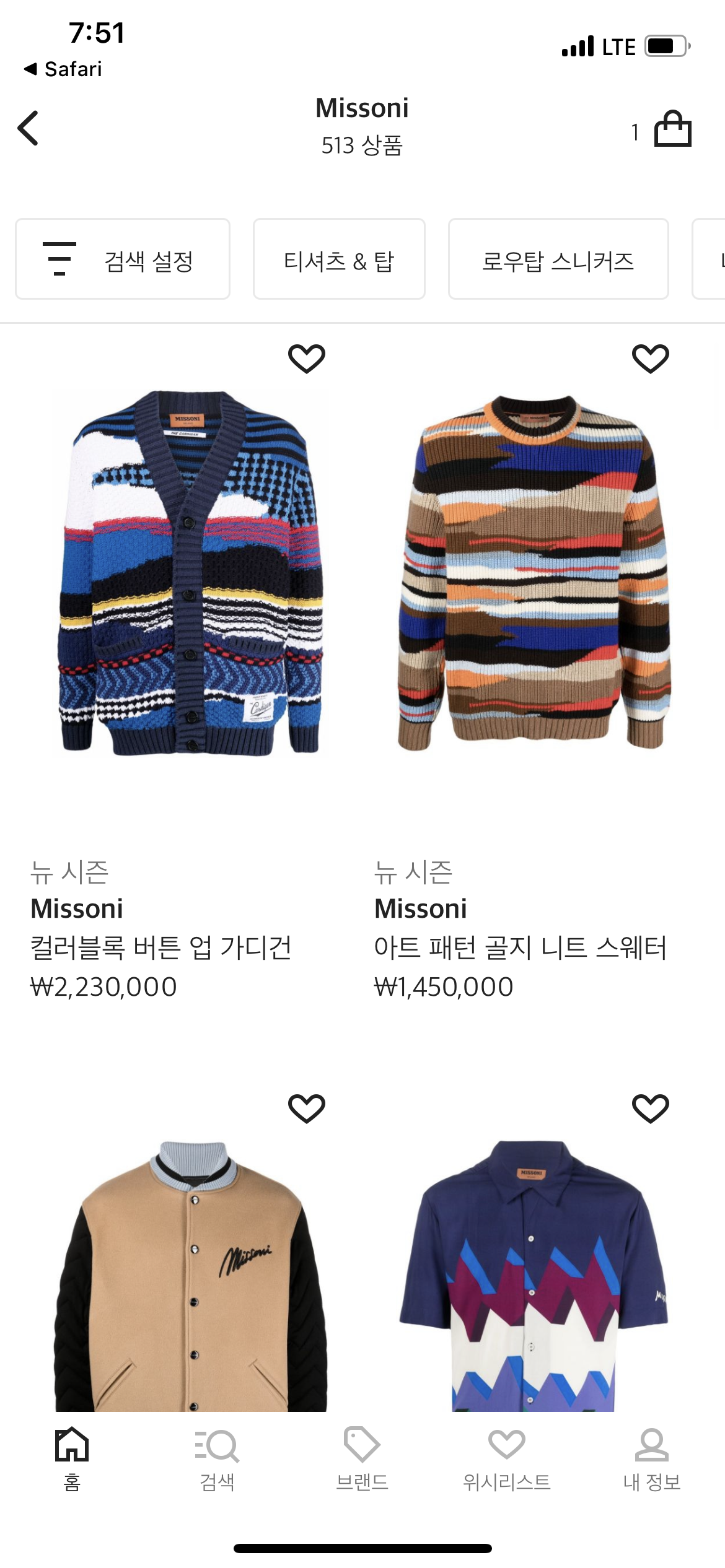Wishlist the 아트 패턴 골지 니트 스웨터
725x1568 pixels.
[x=650, y=359]
